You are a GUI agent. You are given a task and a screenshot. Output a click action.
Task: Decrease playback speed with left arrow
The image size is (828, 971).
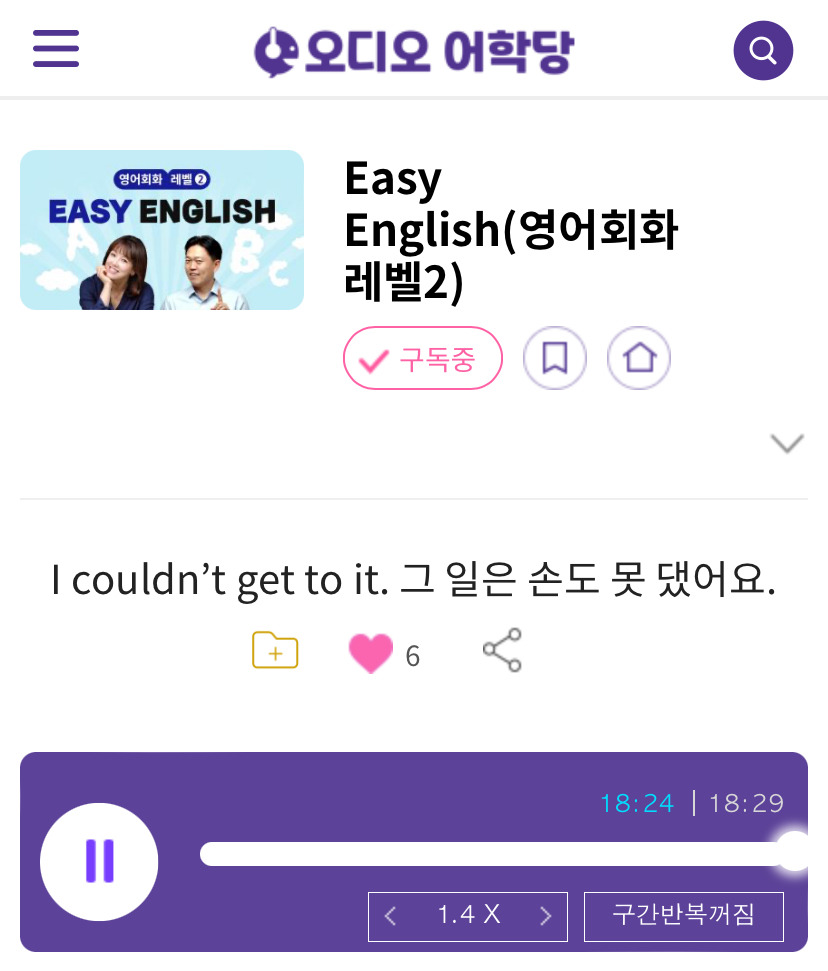pos(390,916)
